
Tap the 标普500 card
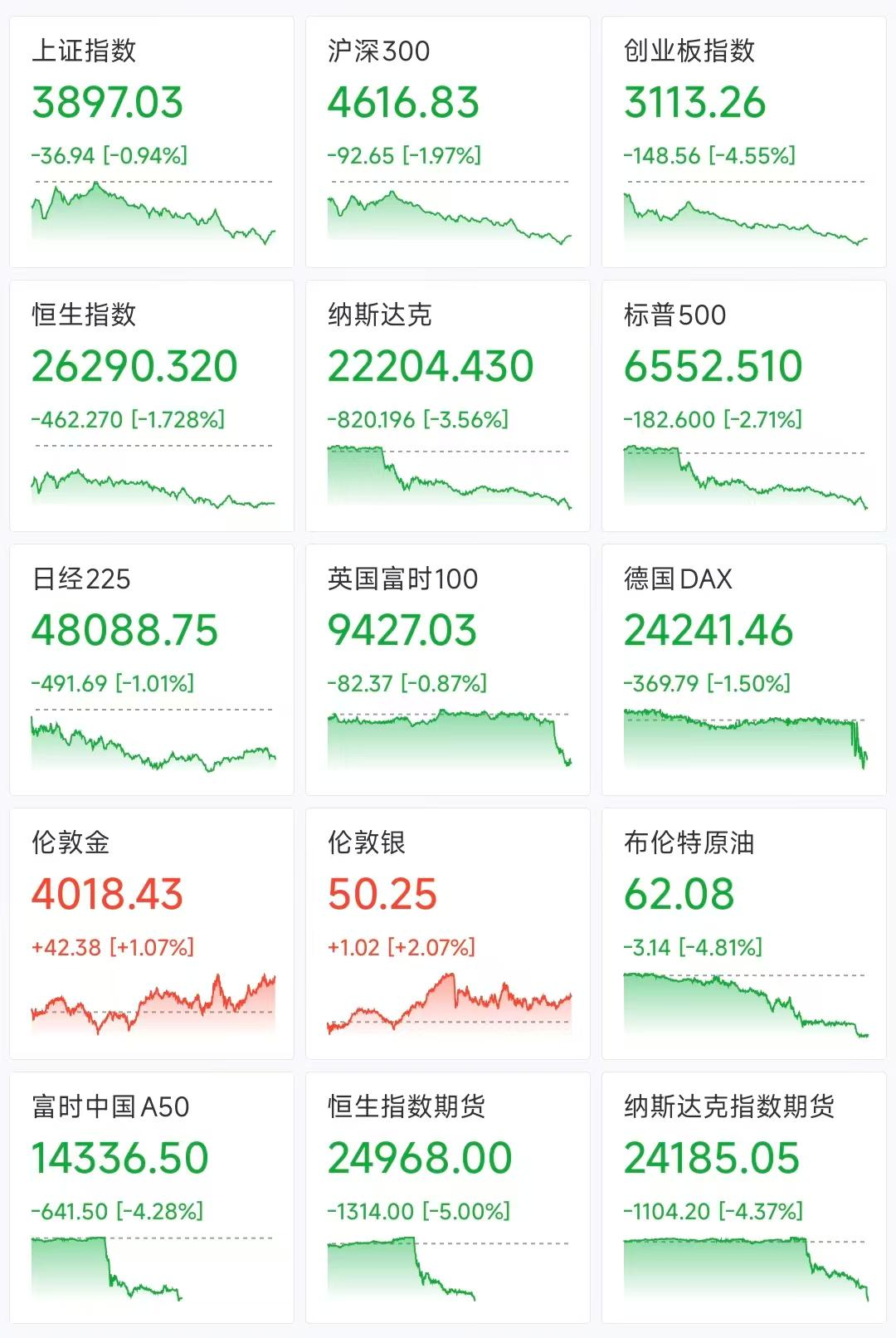[x=744, y=405]
